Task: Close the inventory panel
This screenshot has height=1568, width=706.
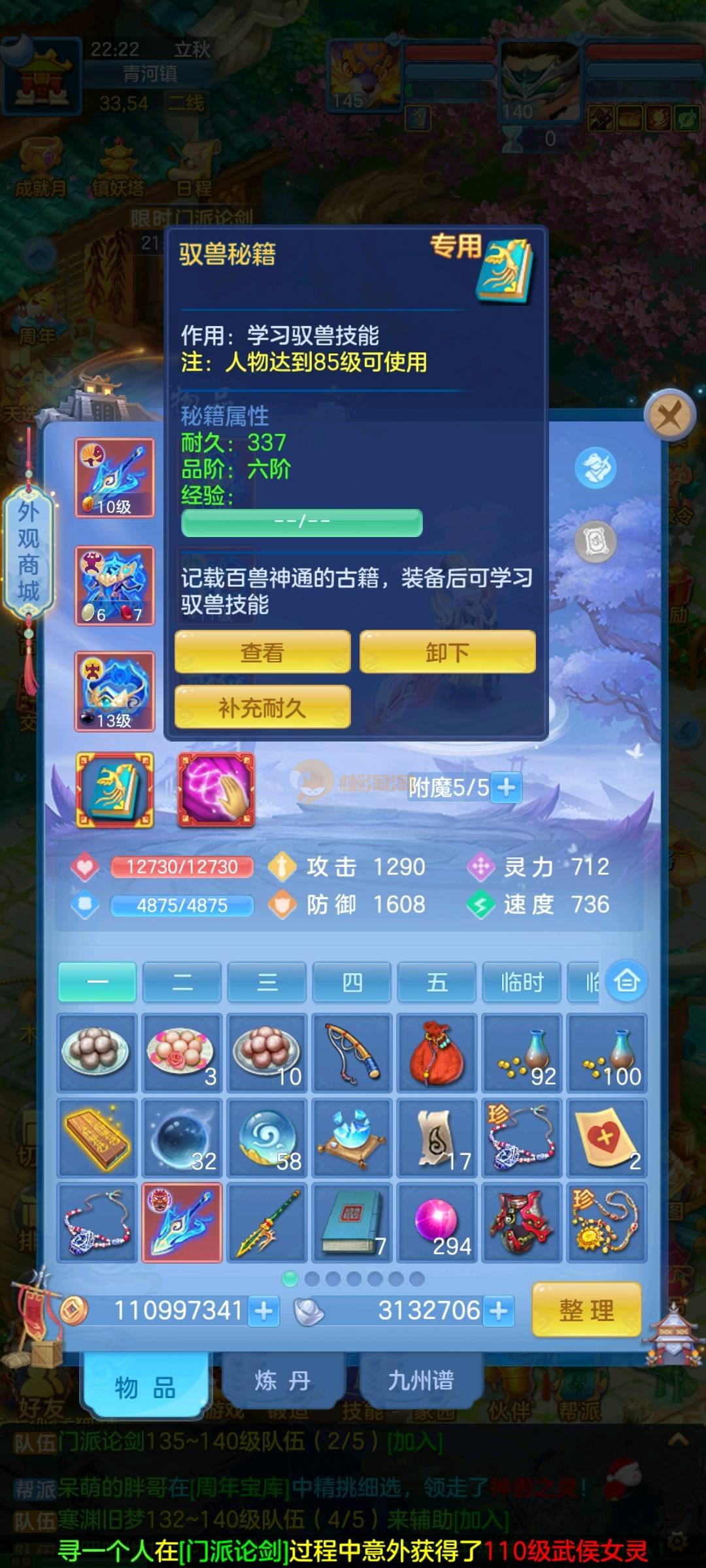Action: (x=669, y=415)
